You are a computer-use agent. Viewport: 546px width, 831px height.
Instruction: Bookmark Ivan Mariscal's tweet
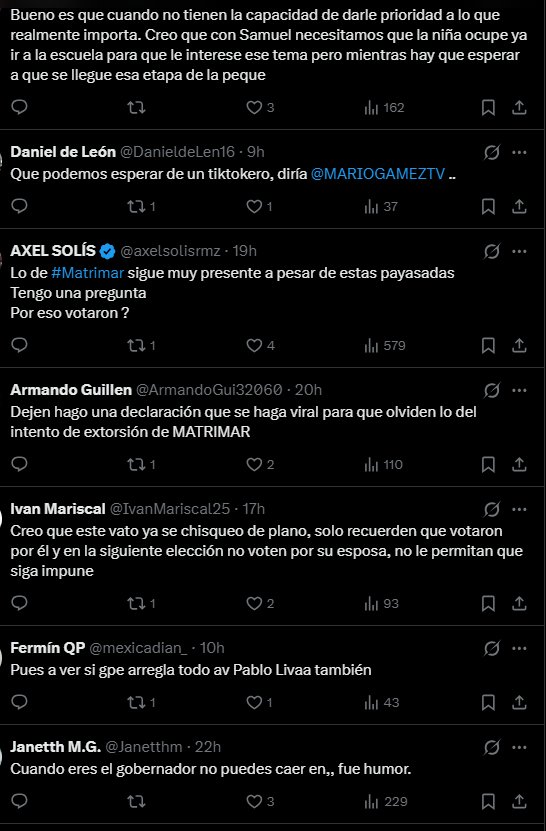(488, 604)
